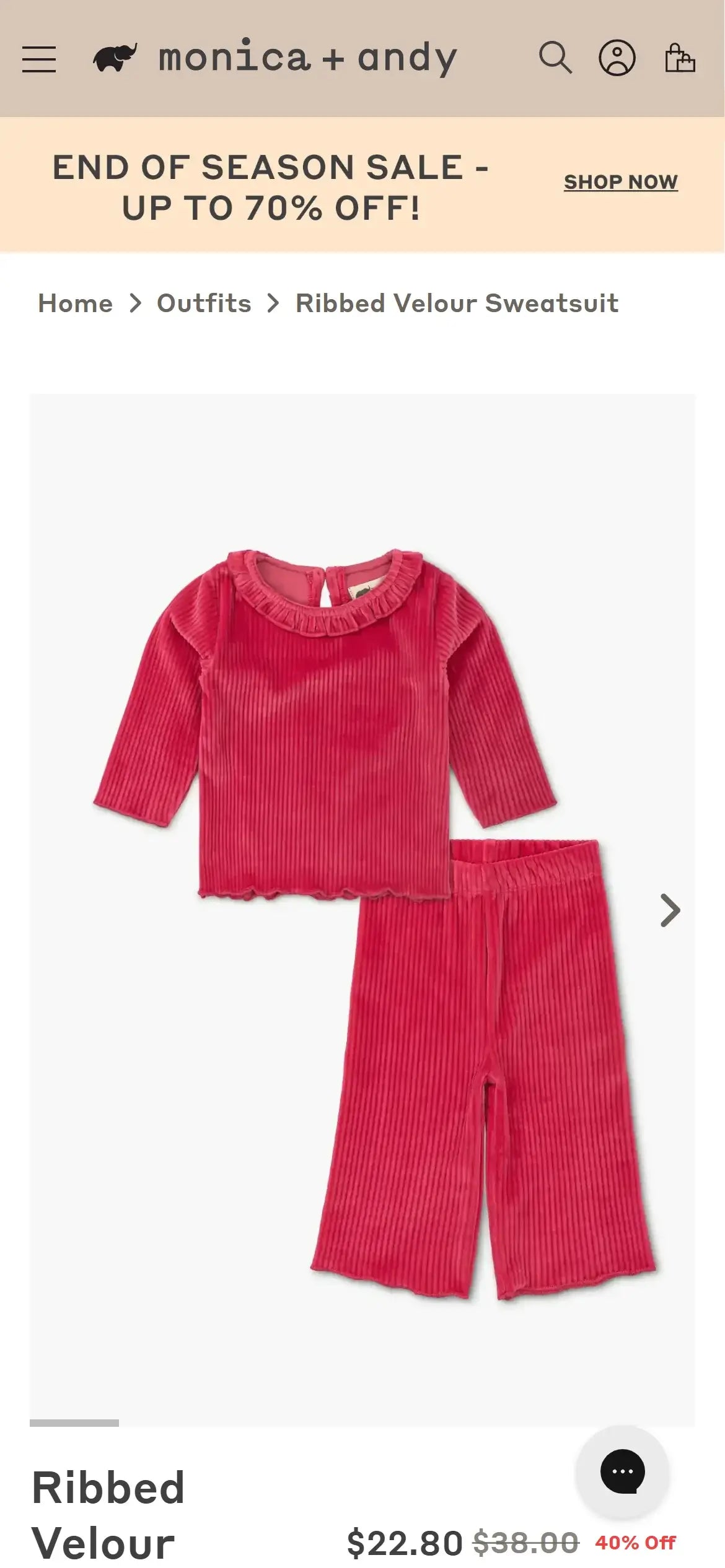Image resolution: width=725 pixels, height=1568 pixels.
Task: Go to Home in the breadcrumb
Action: point(76,303)
